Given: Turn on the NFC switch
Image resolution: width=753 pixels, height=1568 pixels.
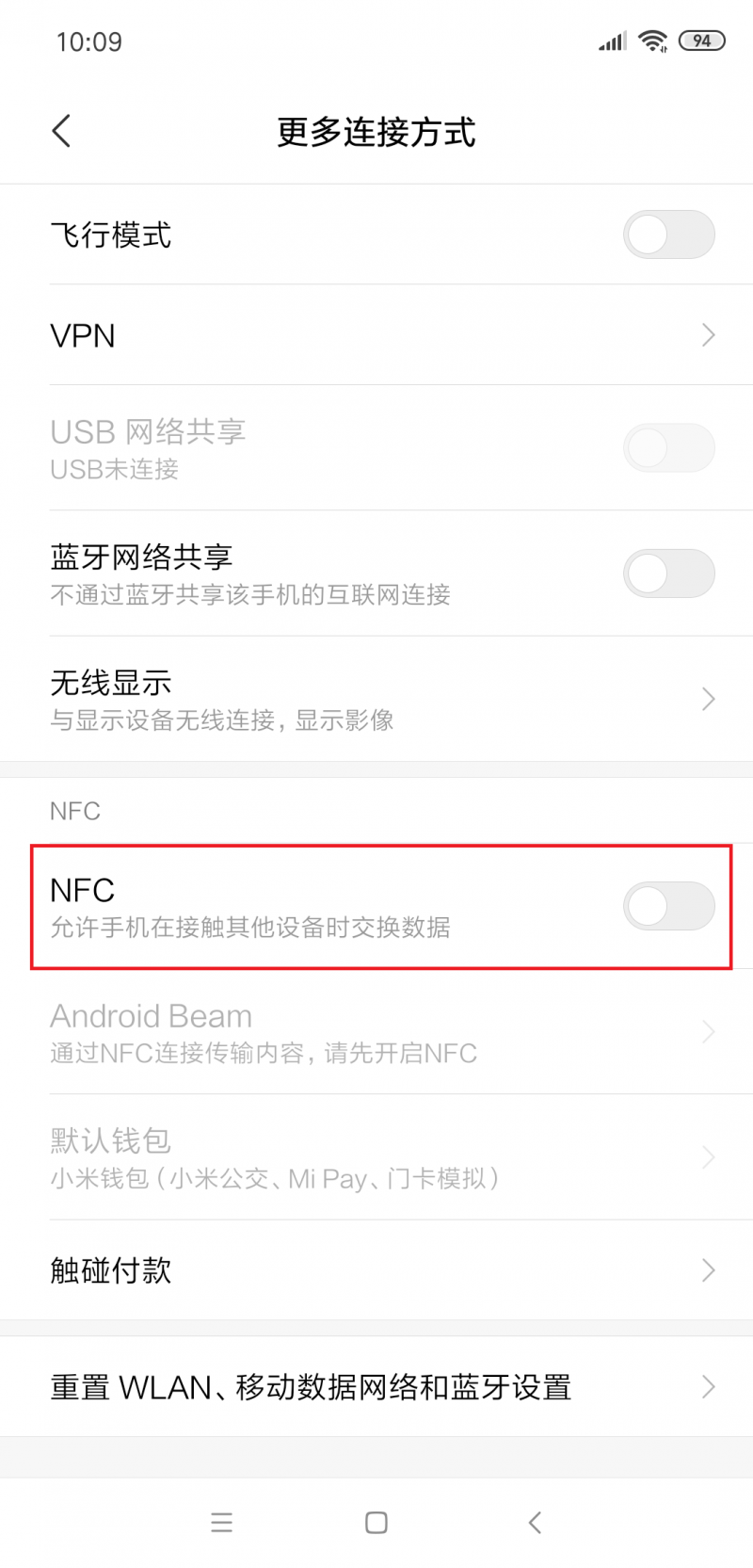Looking at the screenshot, I should pos(668,906).
